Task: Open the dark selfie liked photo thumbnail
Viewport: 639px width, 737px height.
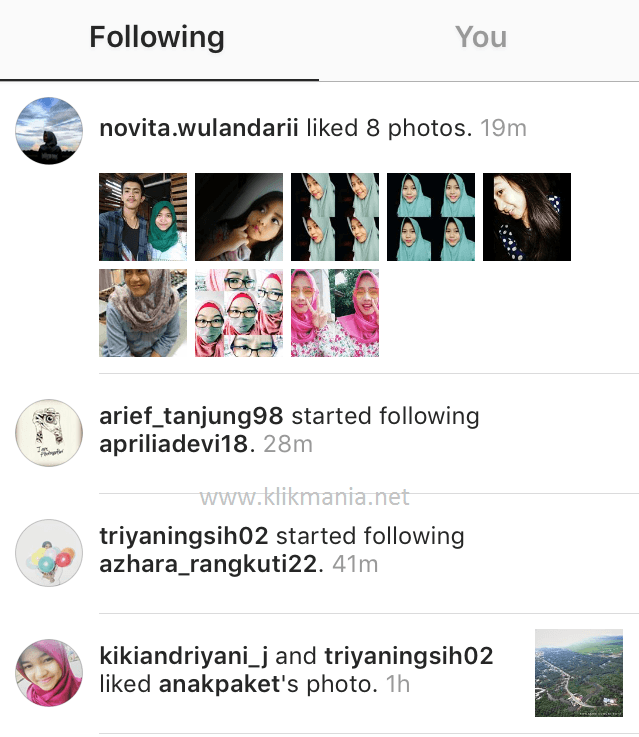Action: tap(239, 217)
